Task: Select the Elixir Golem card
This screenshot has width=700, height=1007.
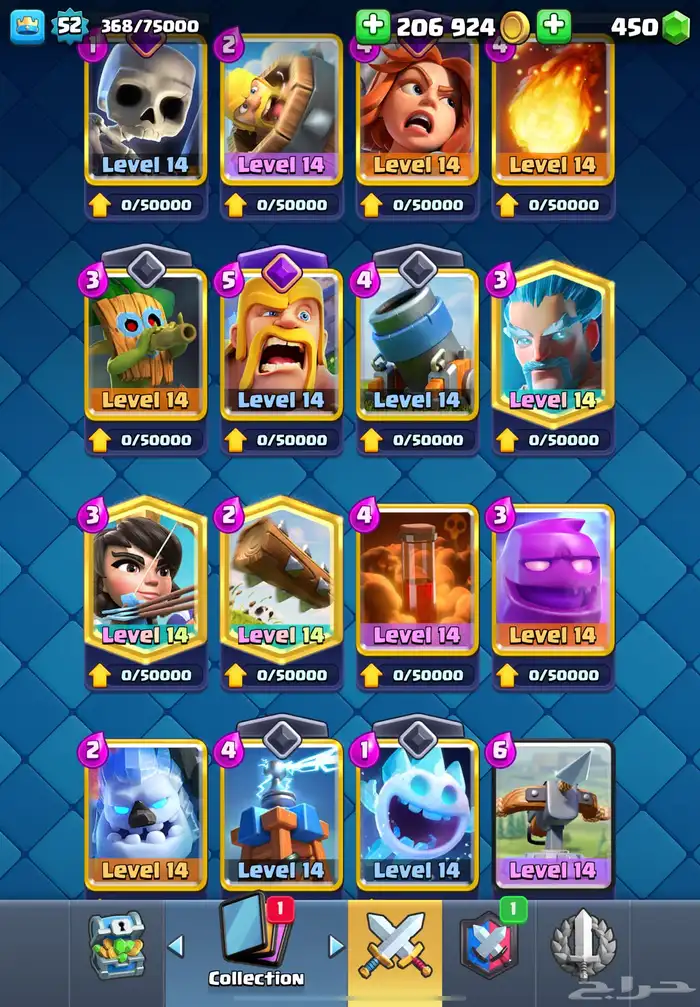Action: [553, 581]
